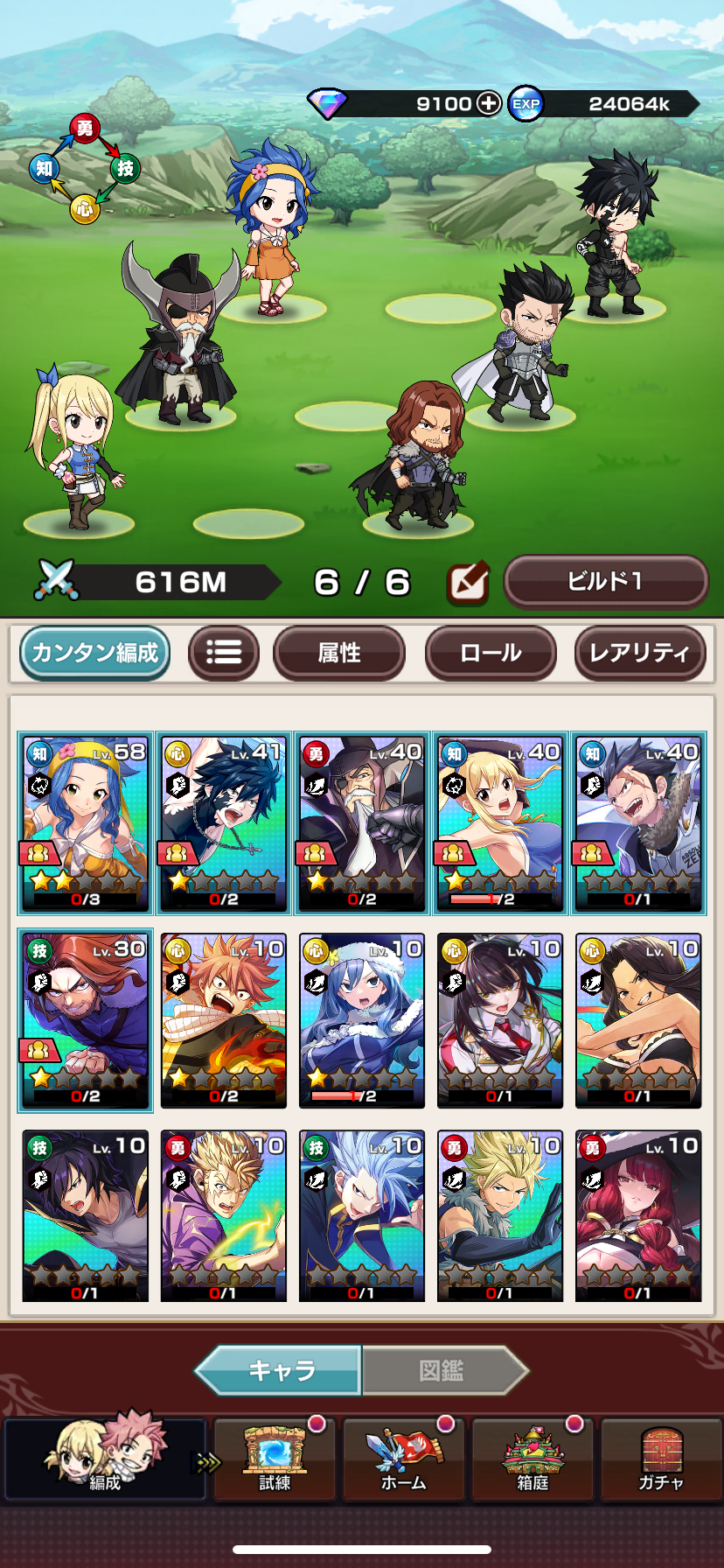Open the list view menu icon

[x=224, y=653]
